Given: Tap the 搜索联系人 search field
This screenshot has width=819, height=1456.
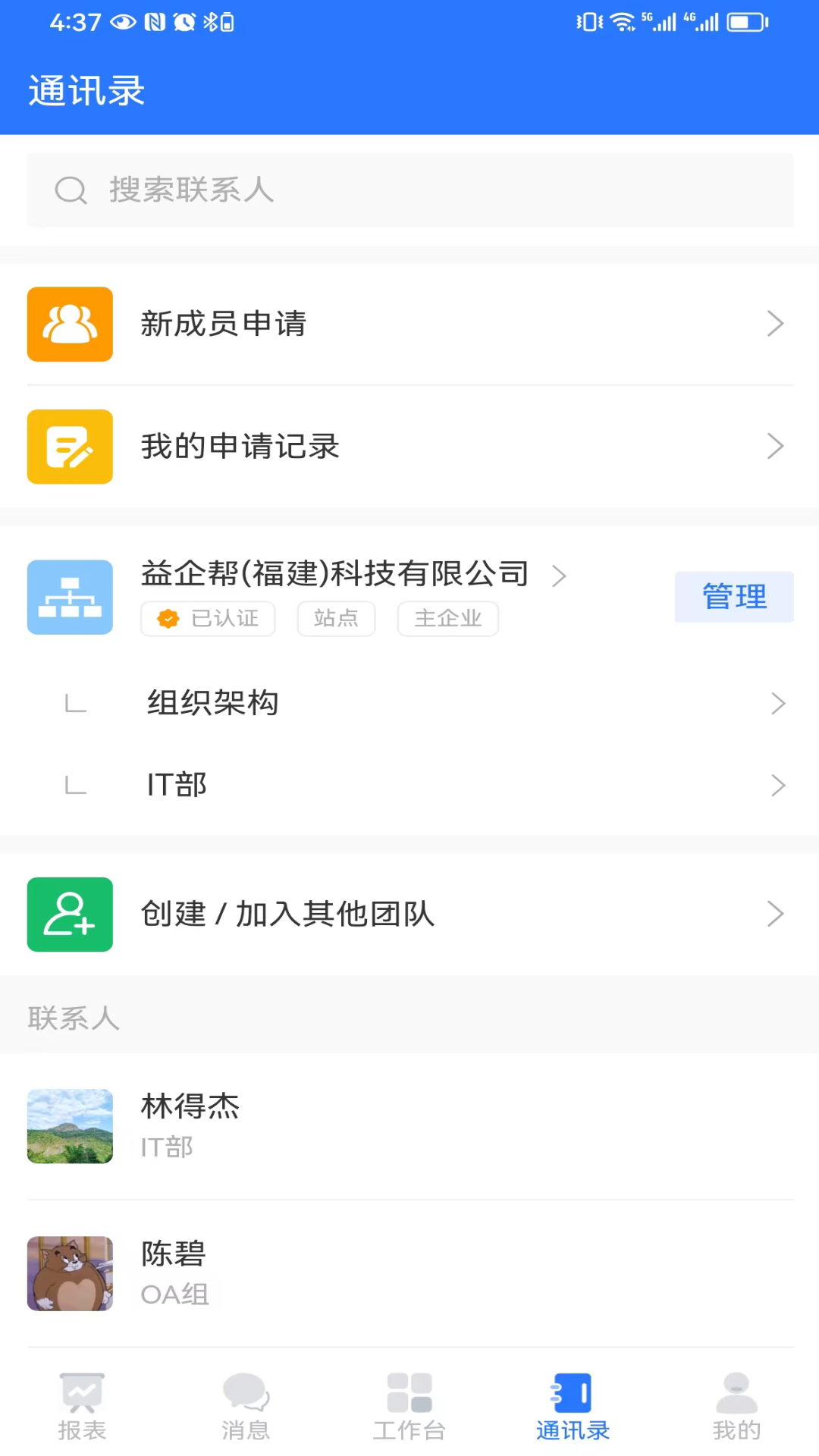Looking at the screenshot, I should tap(409, 190).
